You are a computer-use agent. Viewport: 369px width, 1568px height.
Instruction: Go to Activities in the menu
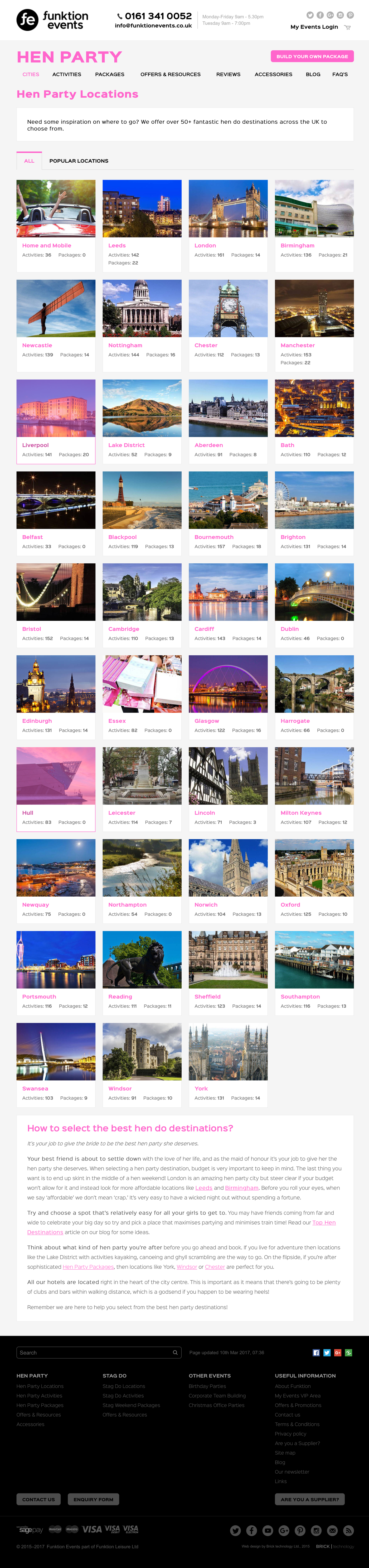pos(66,74)
